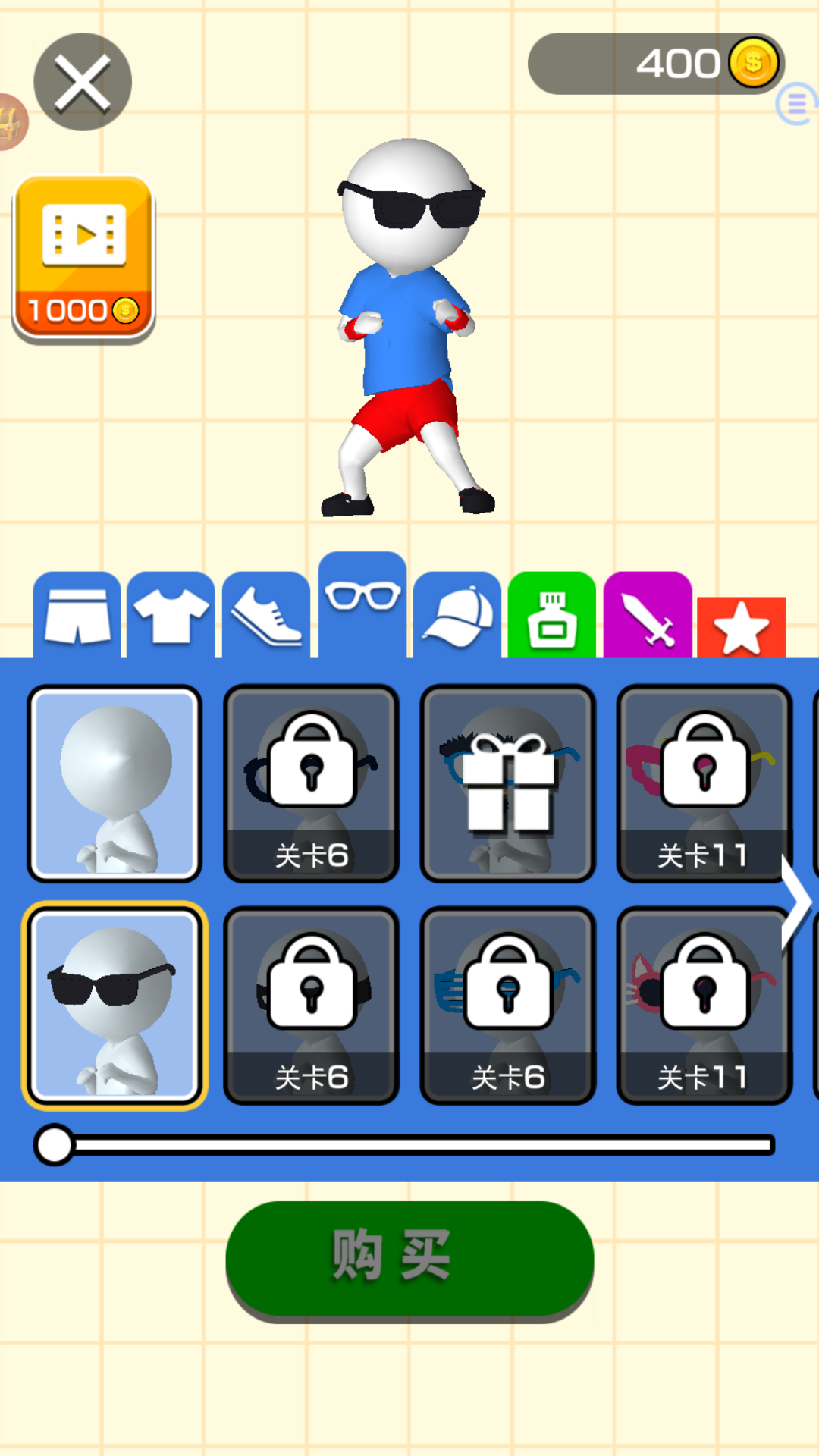The image size is (819, 1456).
Task: Switch to the green perfume bottle tab
Action: (552, 616)
